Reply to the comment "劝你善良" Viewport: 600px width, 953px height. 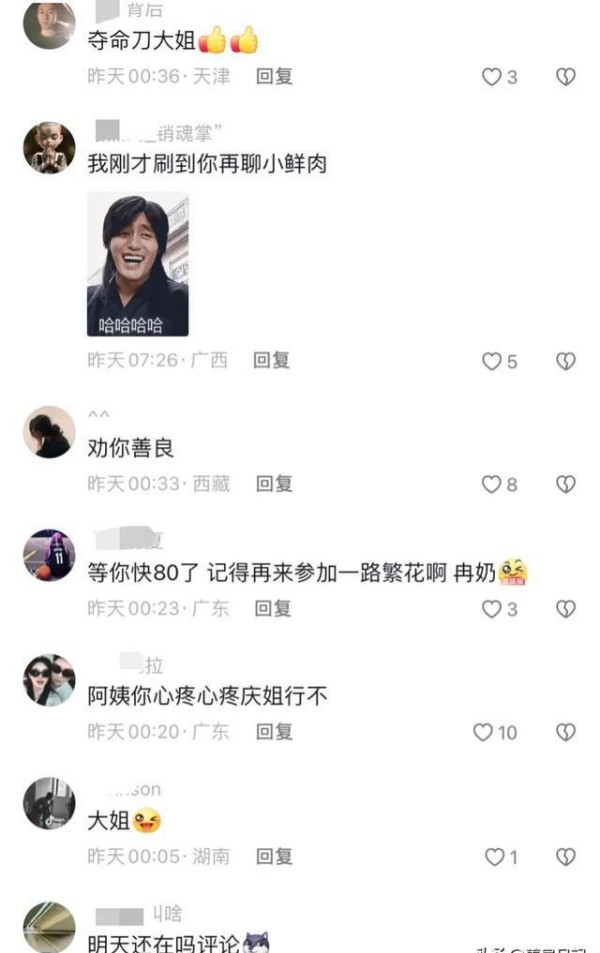273,484
